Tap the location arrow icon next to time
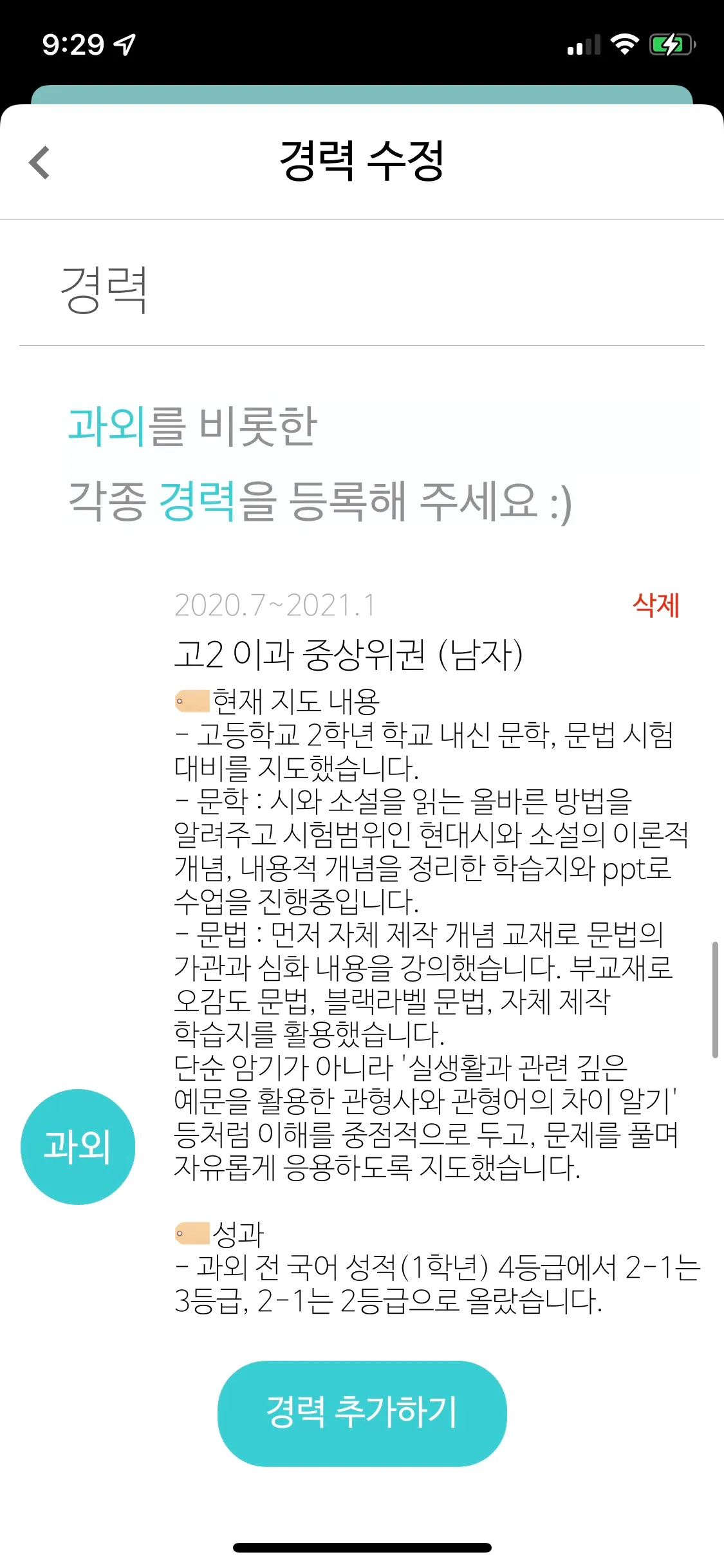This screenshot has width=724, height=1568. (x=124, y=43)
